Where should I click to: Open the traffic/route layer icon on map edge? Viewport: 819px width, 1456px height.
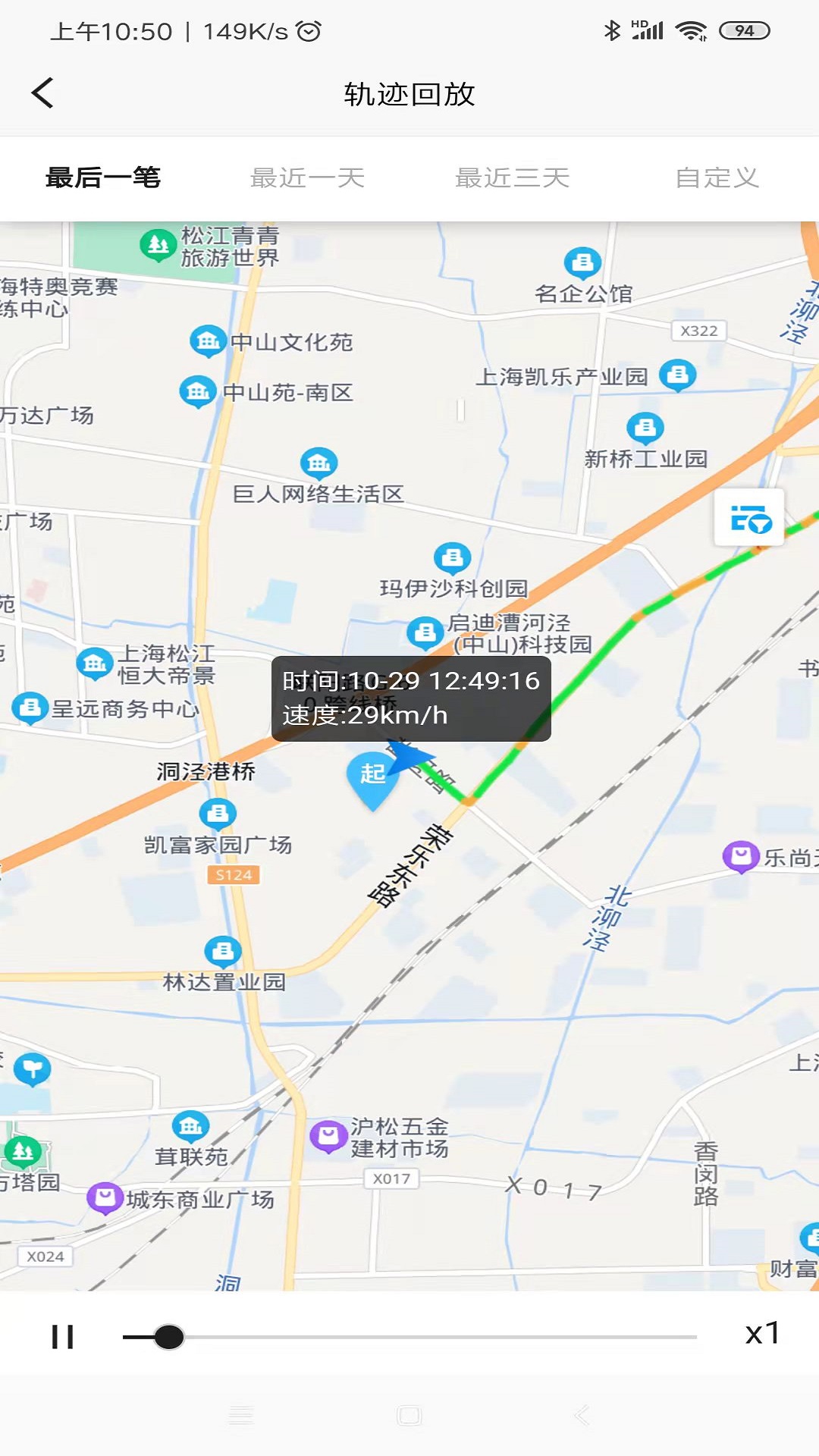click(748, 519)
